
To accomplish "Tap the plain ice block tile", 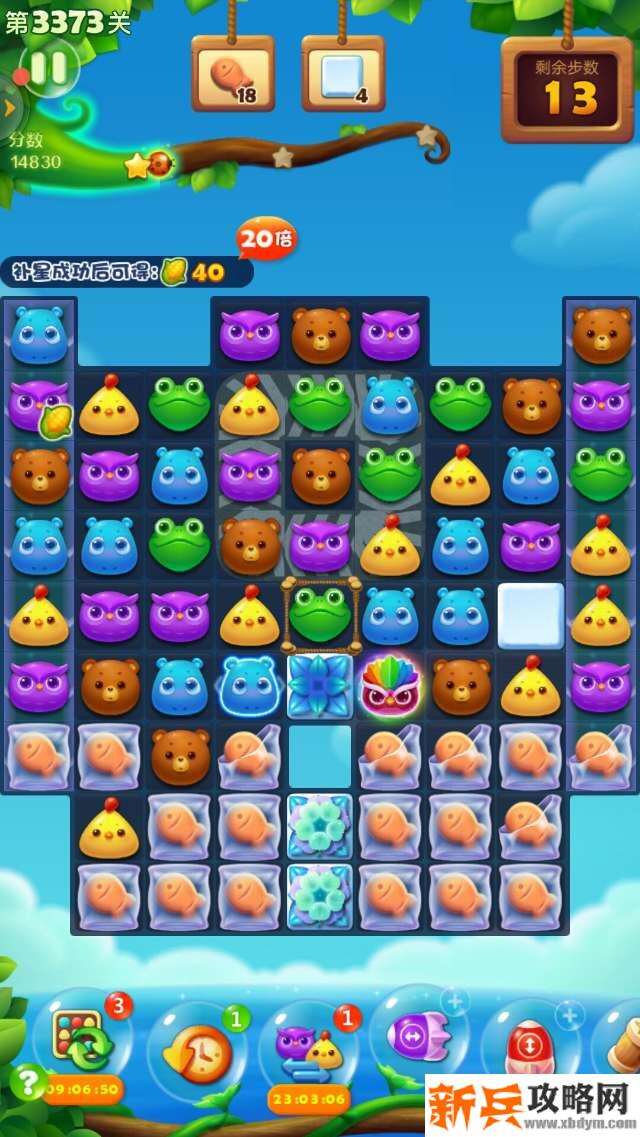I will 531,615.
